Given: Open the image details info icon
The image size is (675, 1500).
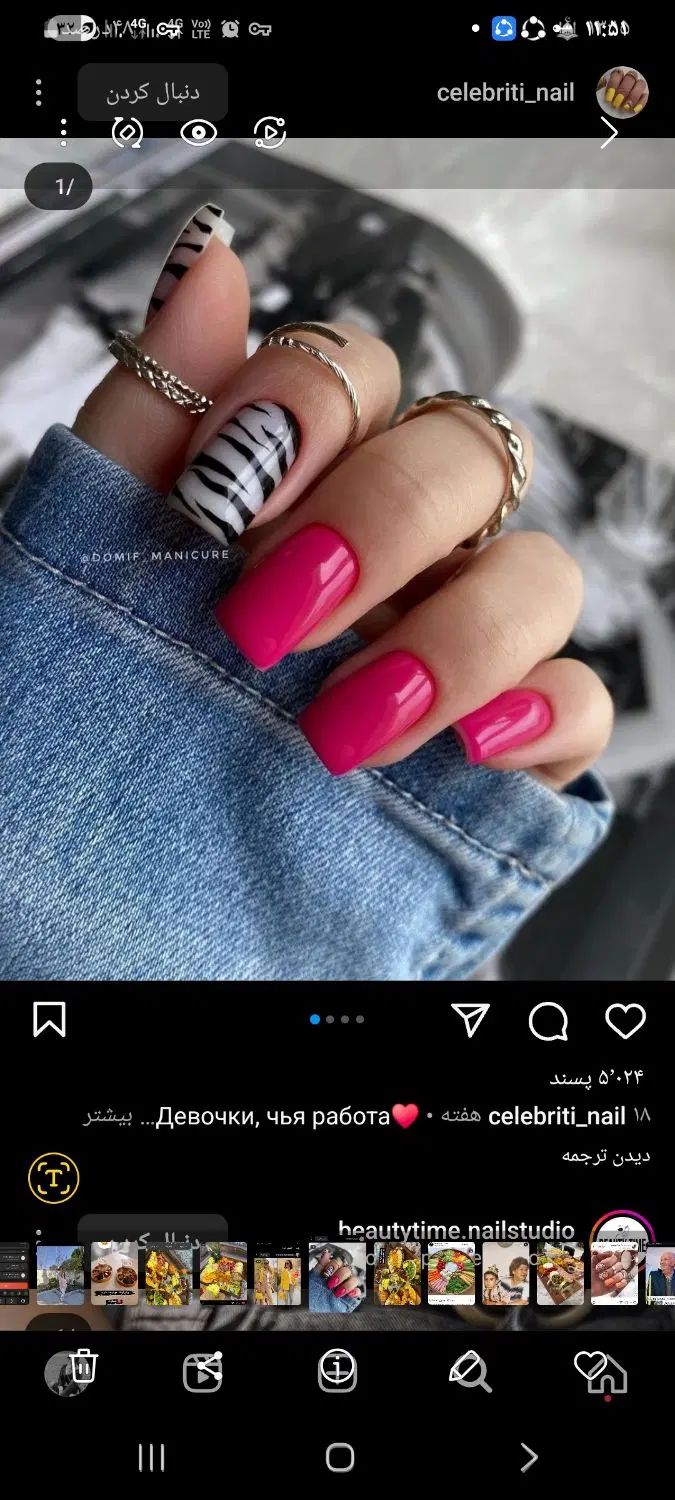Looking at the screenshot, I should coord(338,1368).
